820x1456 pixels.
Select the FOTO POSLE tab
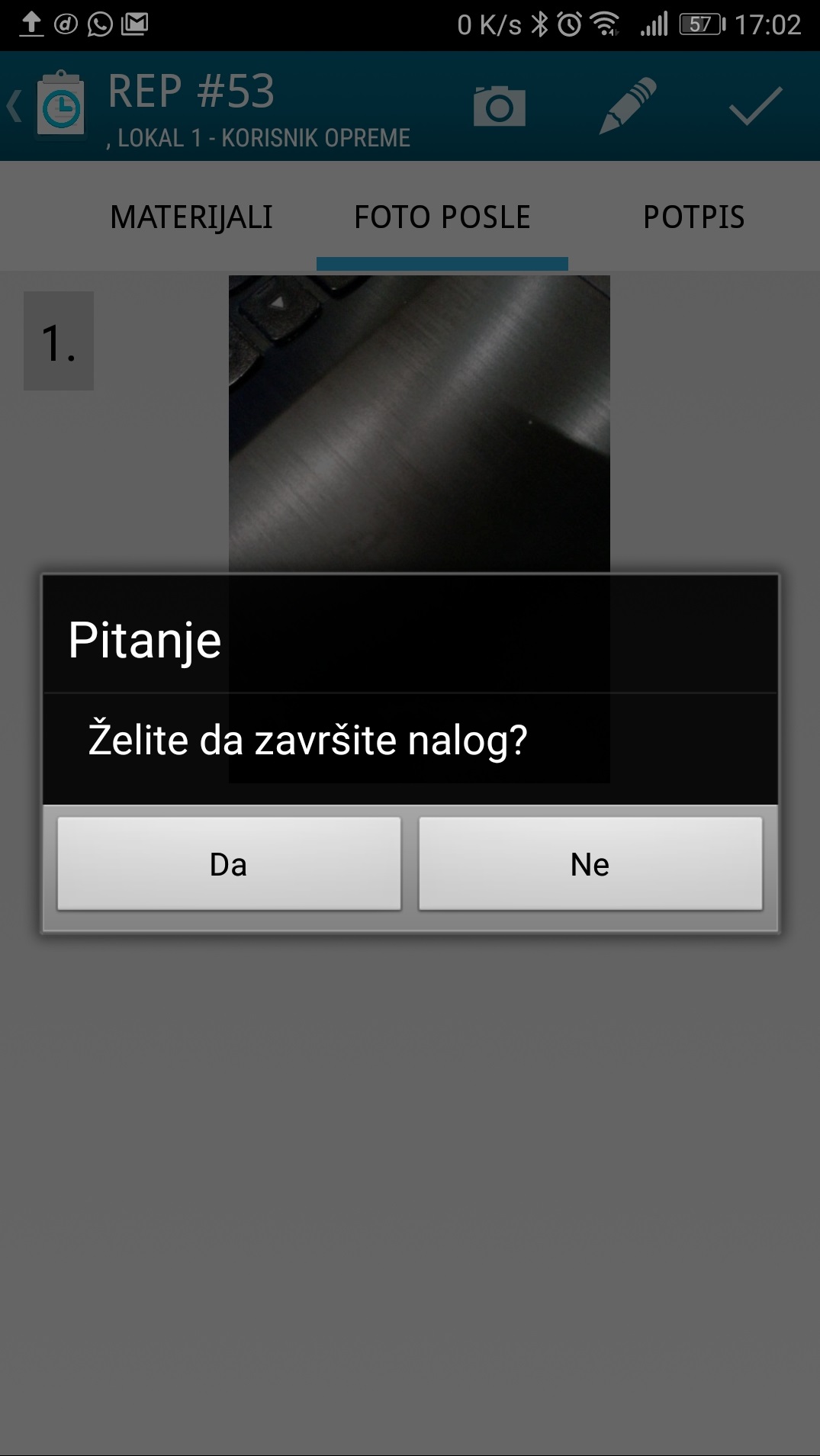pyautogui.click(x=442, y=217)
